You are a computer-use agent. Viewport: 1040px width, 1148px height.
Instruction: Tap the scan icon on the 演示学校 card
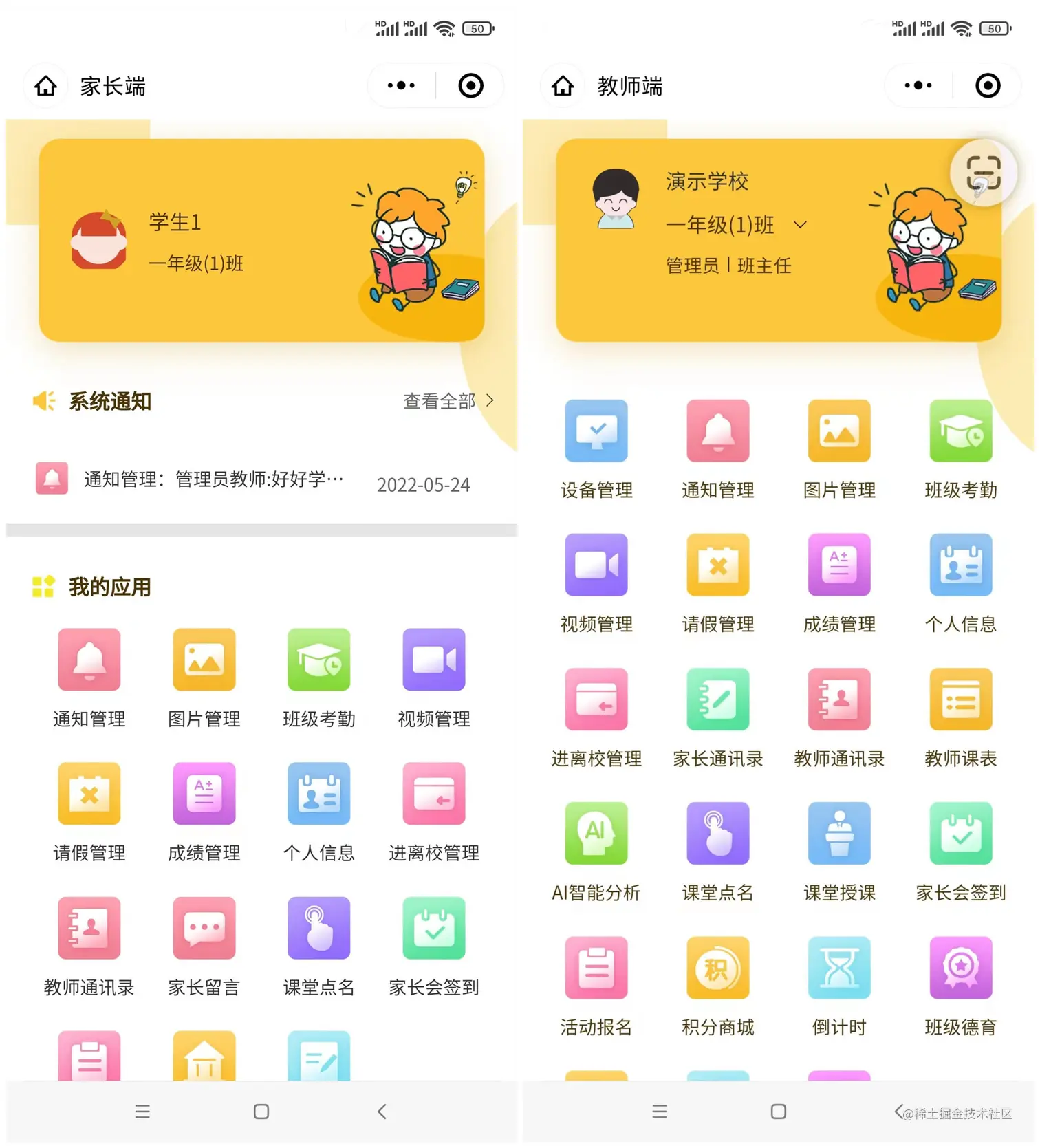(x=983, y=173)
